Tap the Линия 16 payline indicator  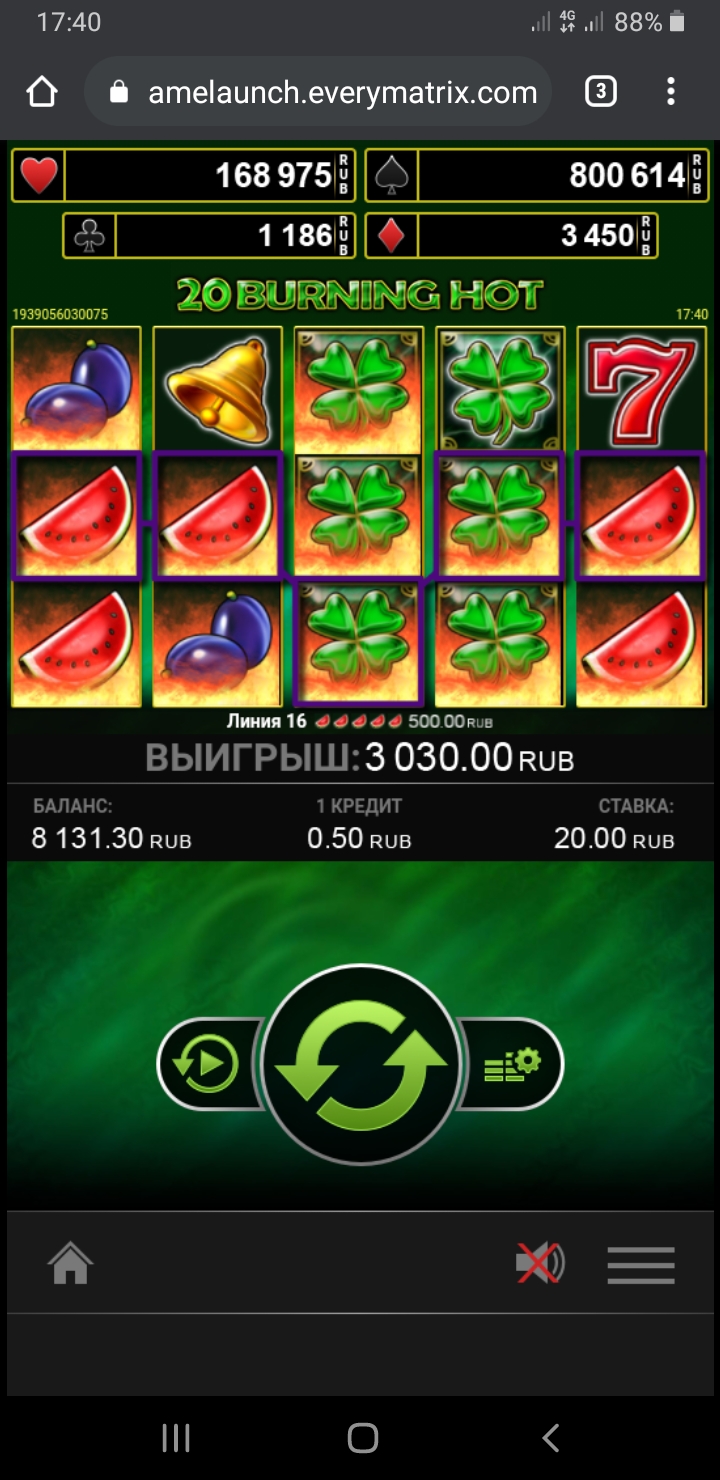click(360, 720)
